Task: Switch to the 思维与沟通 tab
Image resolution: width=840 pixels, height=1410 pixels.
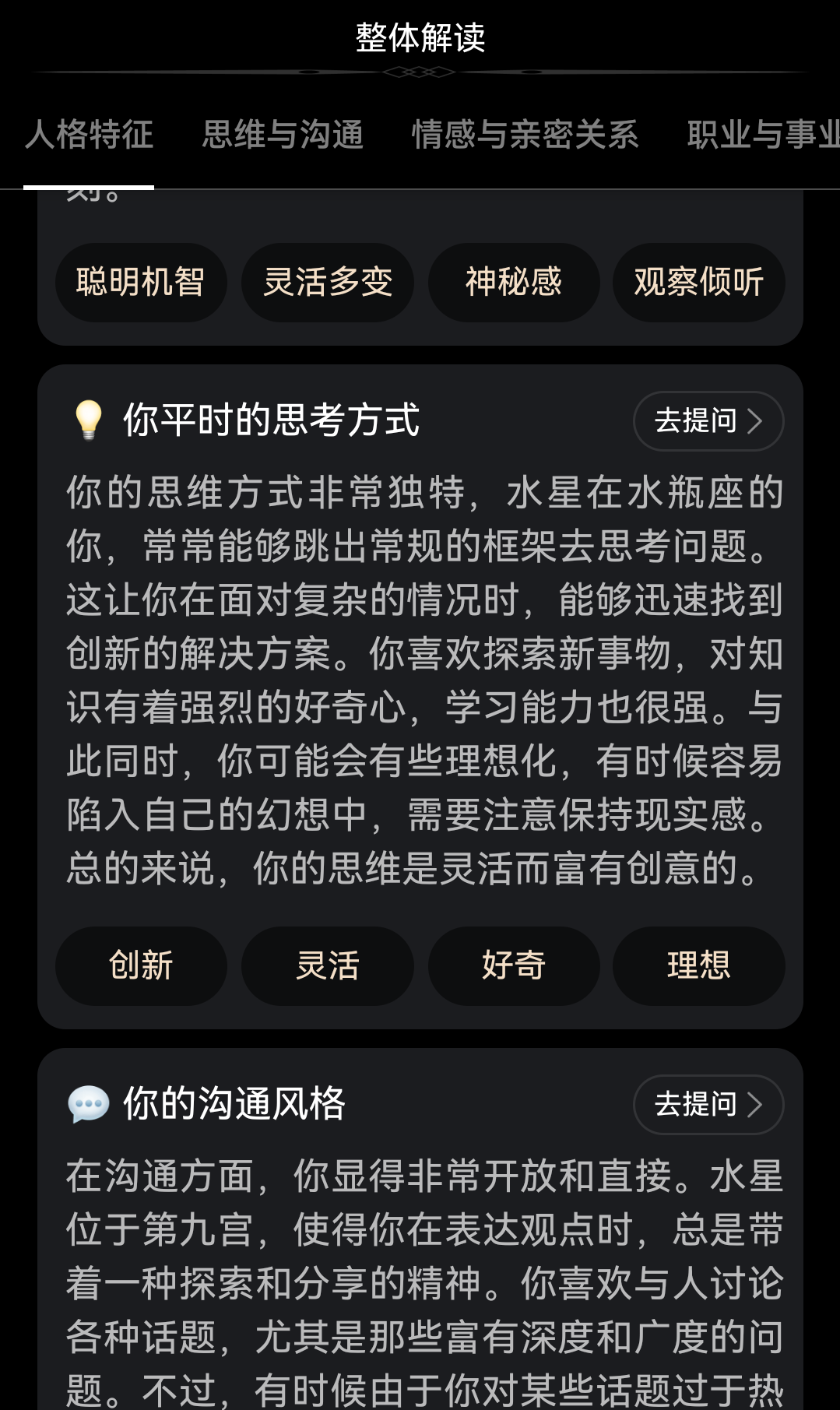Action: coord(283,134)
